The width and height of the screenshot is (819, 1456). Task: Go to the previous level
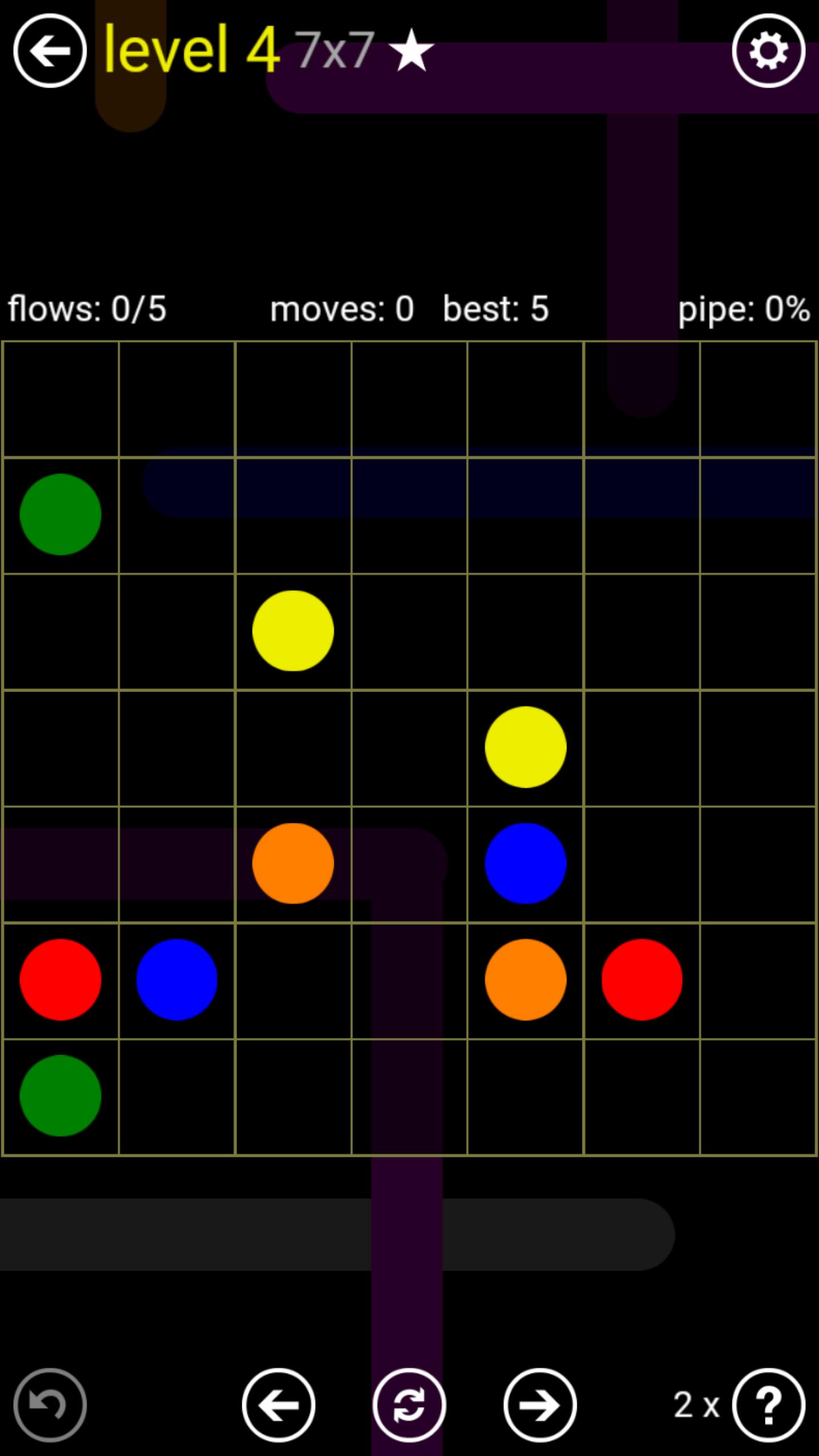pos(279,1405)
